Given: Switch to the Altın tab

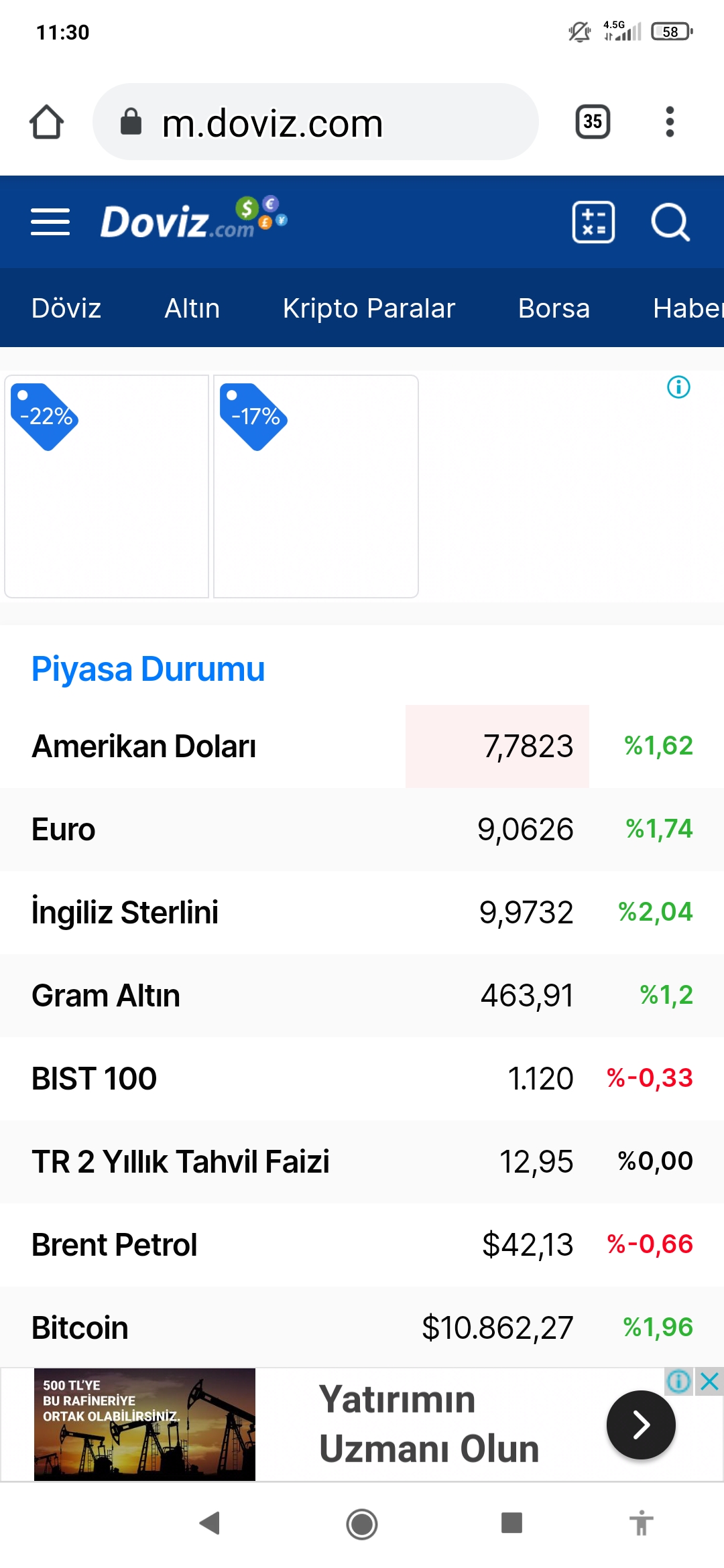Looking at the screenshot, I should tap(192, 308).
